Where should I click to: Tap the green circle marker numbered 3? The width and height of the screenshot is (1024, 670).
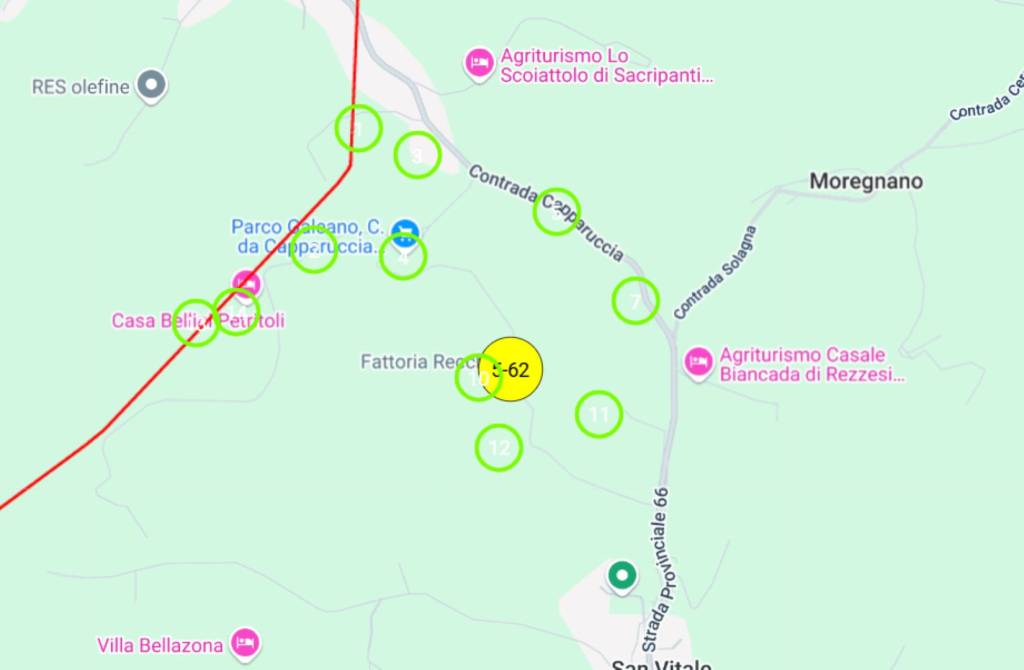(x=417, y=155)
